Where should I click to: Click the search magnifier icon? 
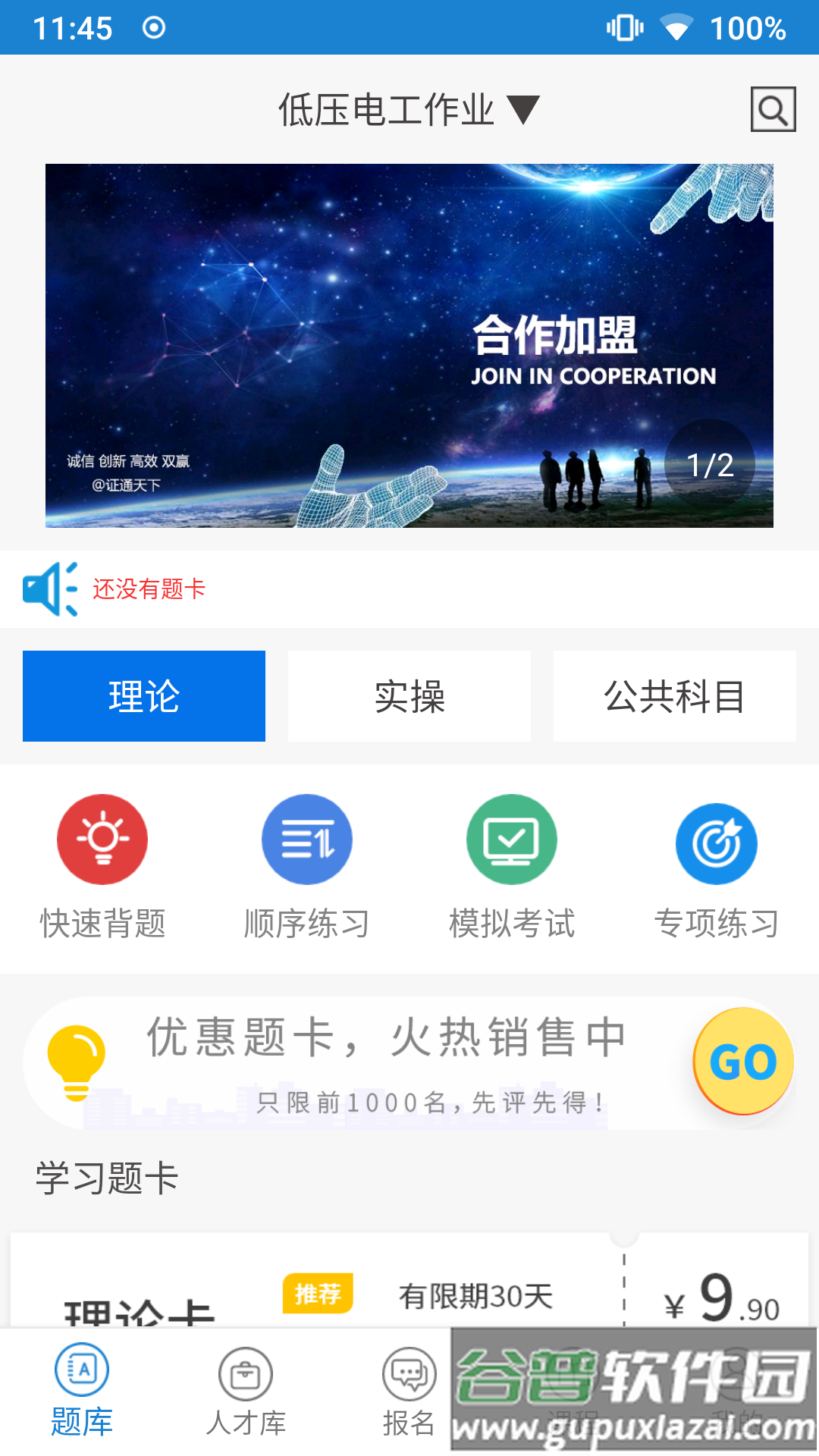[x=771, y=111]
